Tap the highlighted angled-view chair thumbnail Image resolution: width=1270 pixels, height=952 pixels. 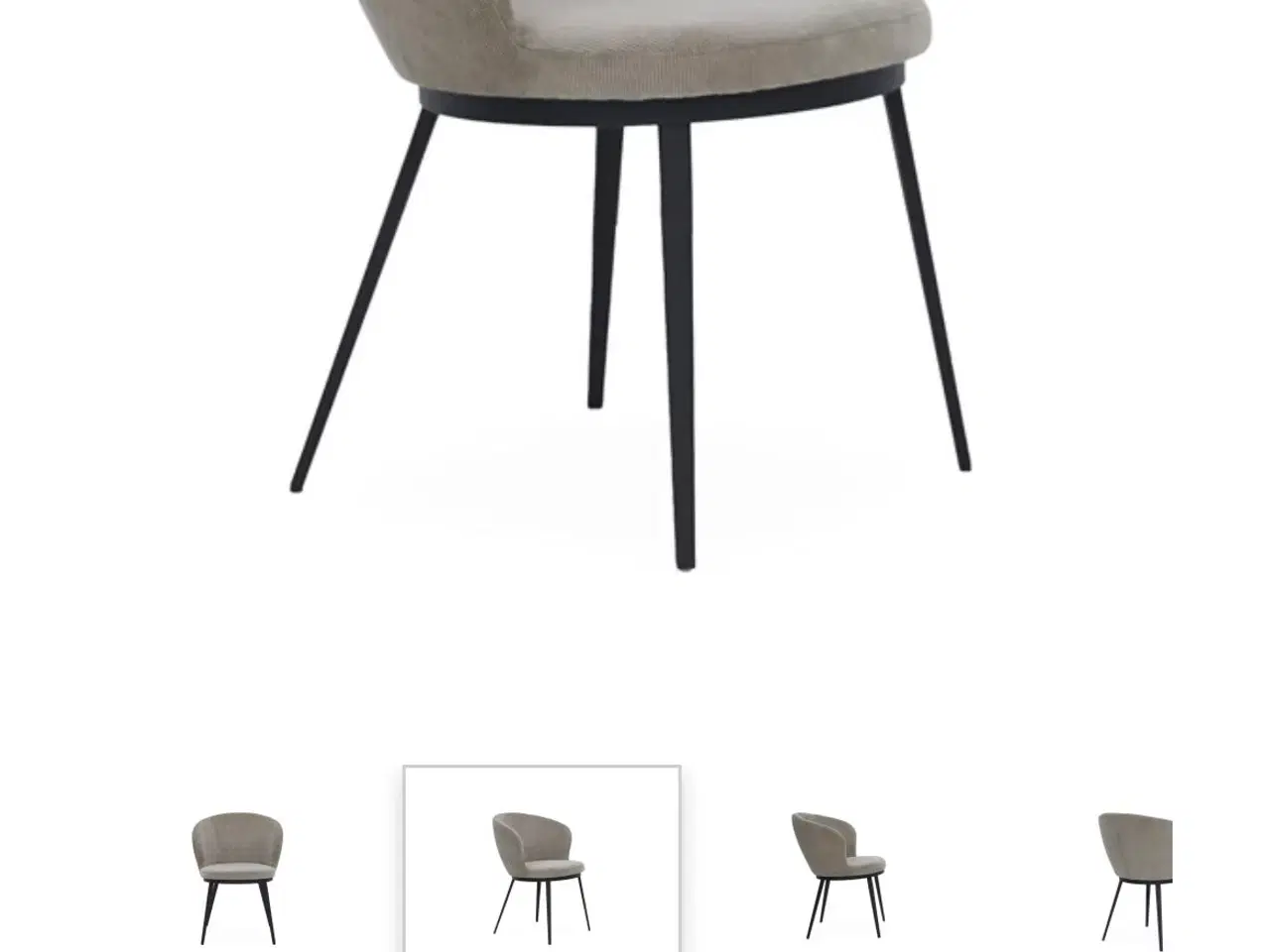click(x=542, y=875)
